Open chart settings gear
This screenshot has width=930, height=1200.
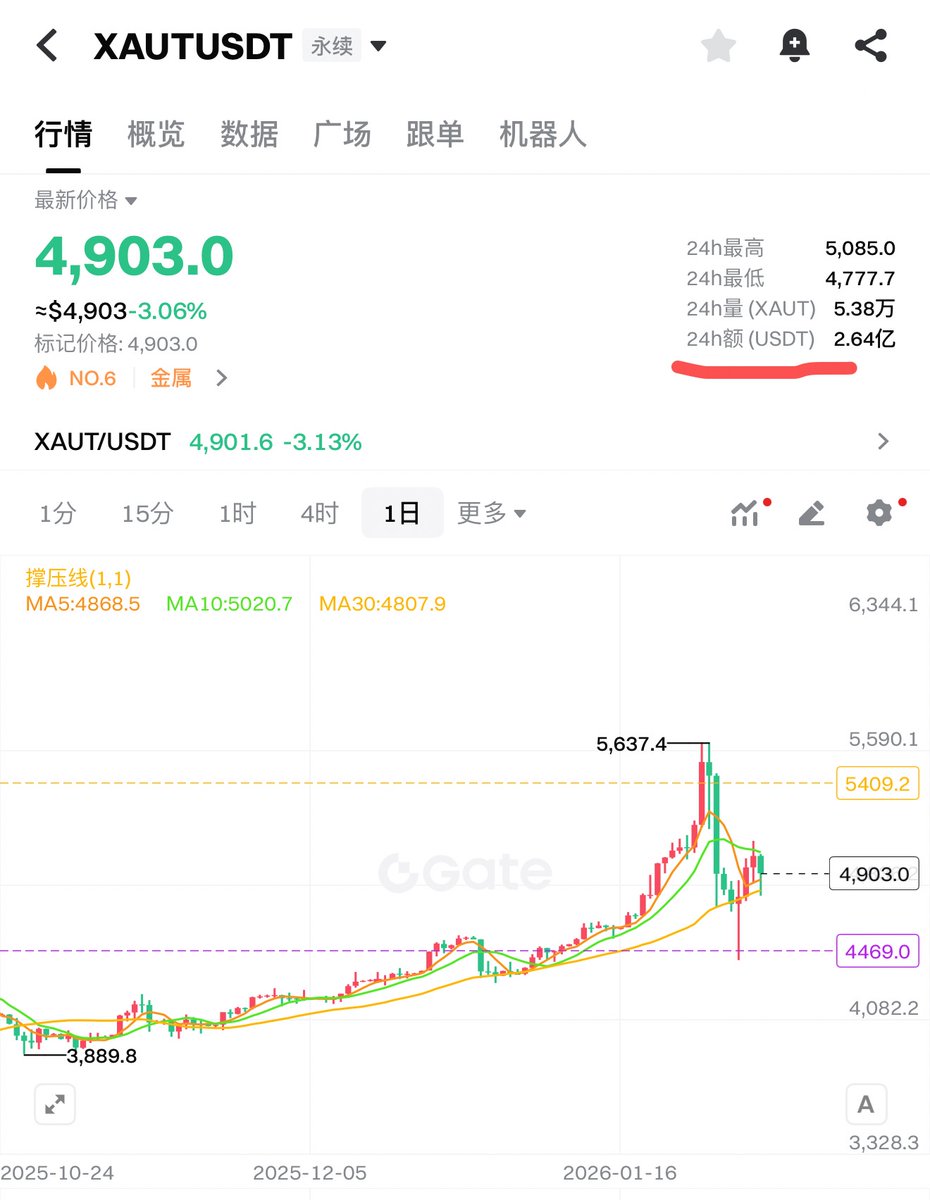[x=878, y=514]
